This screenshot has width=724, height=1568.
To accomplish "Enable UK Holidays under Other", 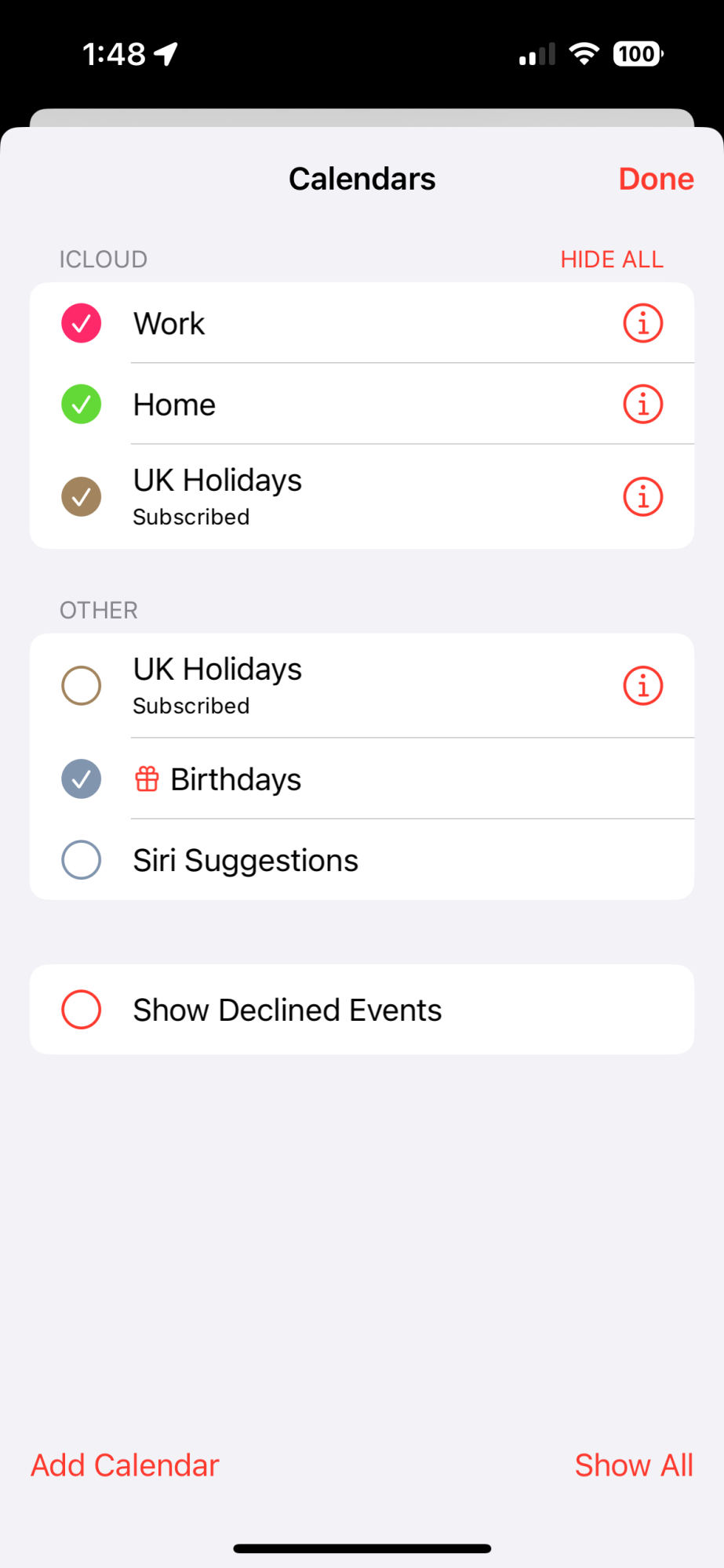I will [x=82, y=685].
